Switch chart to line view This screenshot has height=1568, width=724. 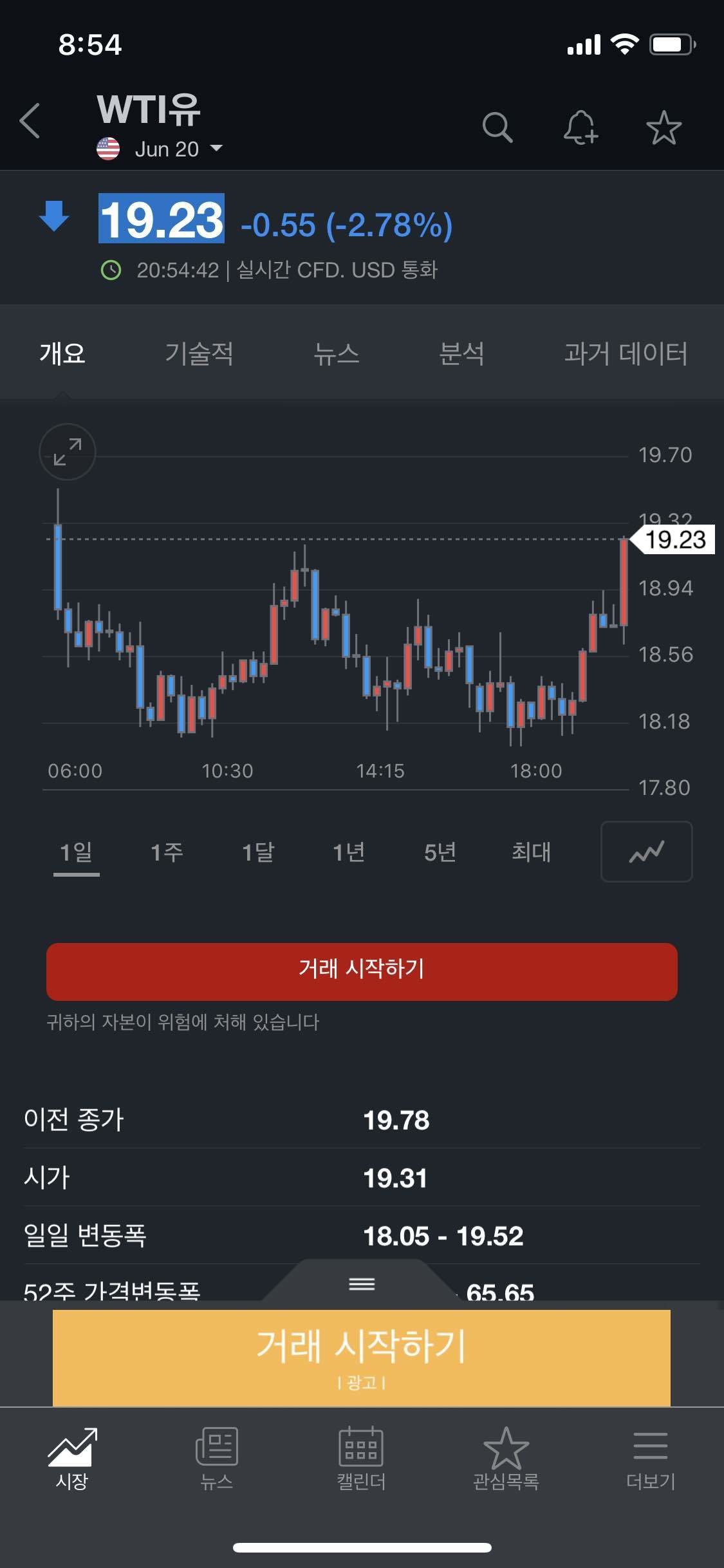tap(645, 852)
